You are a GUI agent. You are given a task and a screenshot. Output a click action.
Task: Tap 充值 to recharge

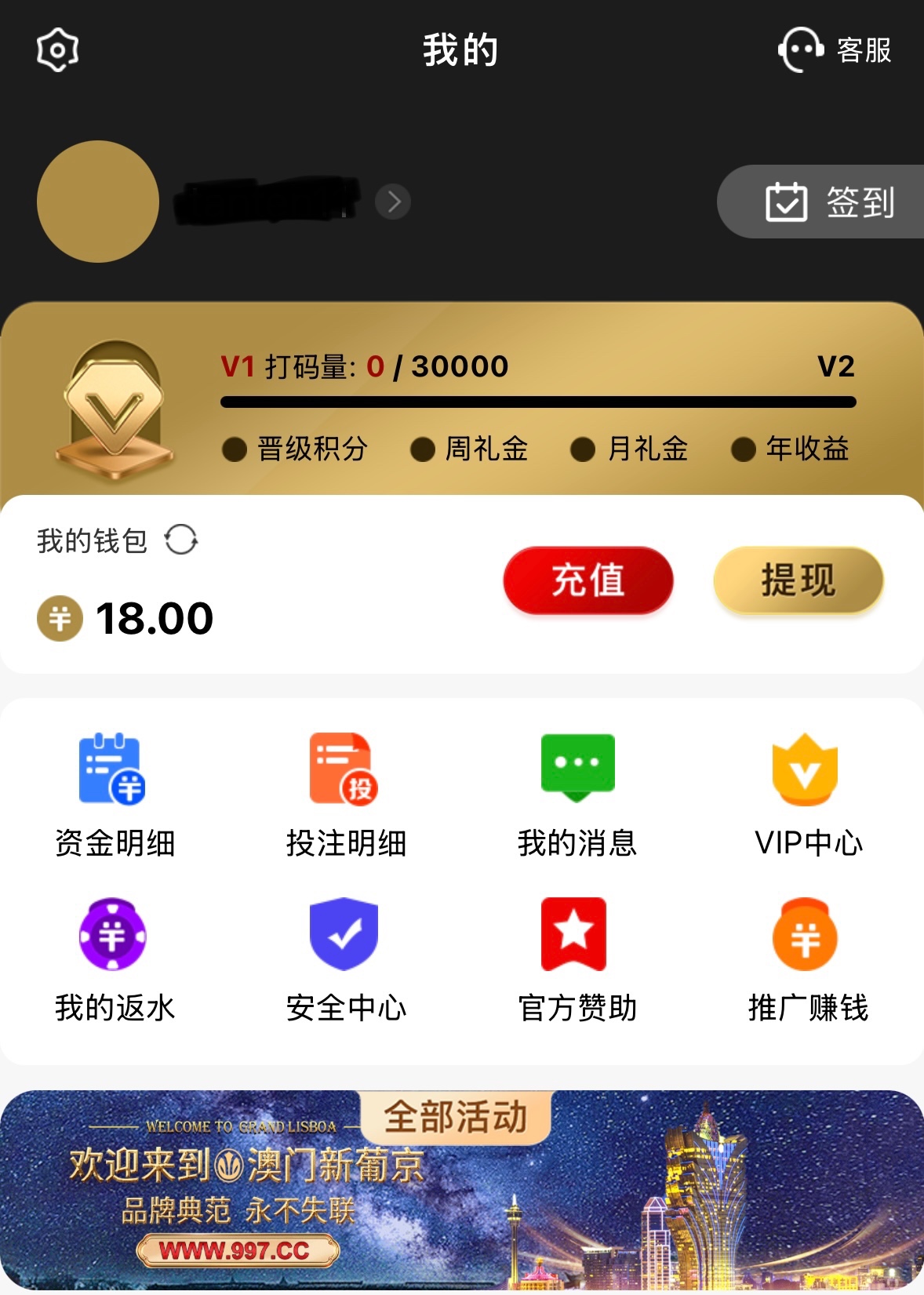click(x=588, y=580)
